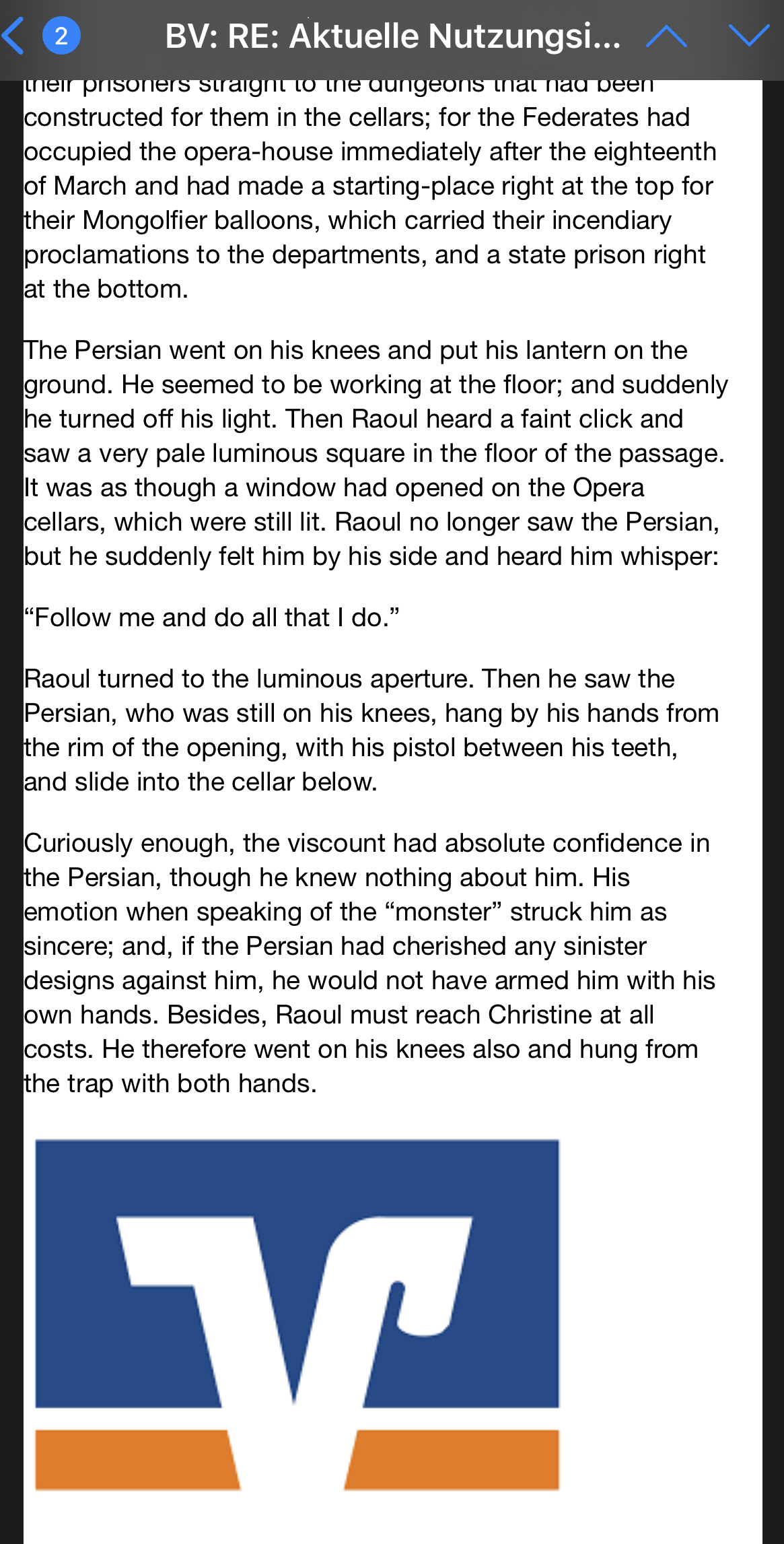The image size is (784, 1544).
Task: Jump to the next email
Action: click(x=749, y=36)
